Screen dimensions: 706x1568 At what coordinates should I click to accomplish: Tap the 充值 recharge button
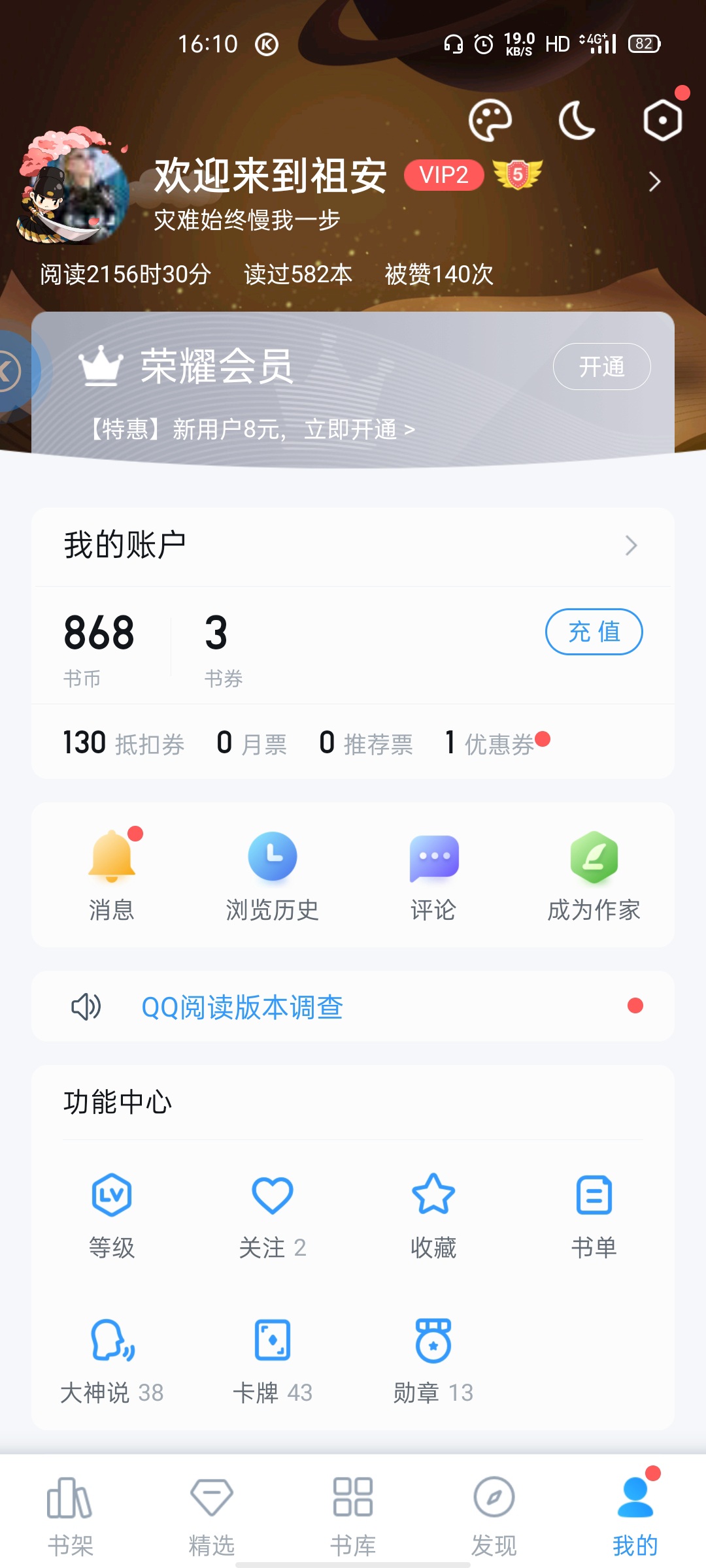(x=594, y=632)
